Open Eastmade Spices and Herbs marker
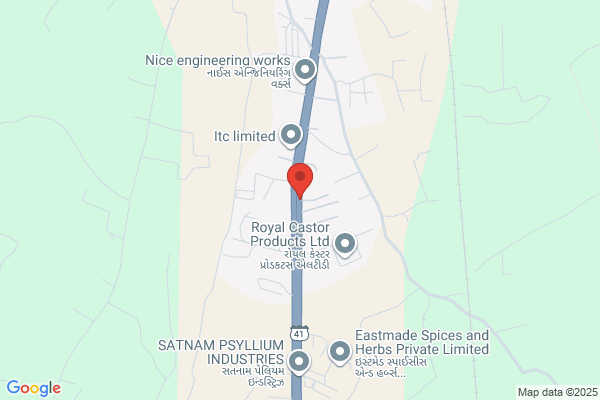 [x=340, y=352]
